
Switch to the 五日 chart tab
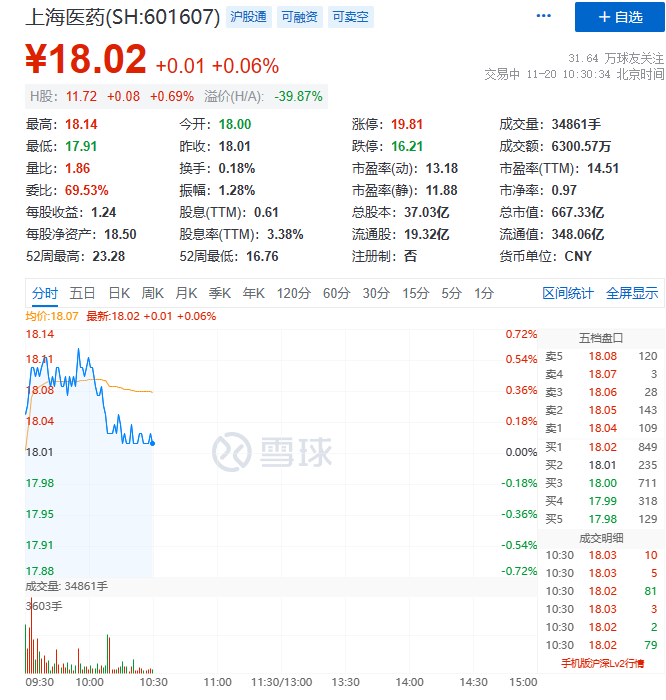pos(82,293)
